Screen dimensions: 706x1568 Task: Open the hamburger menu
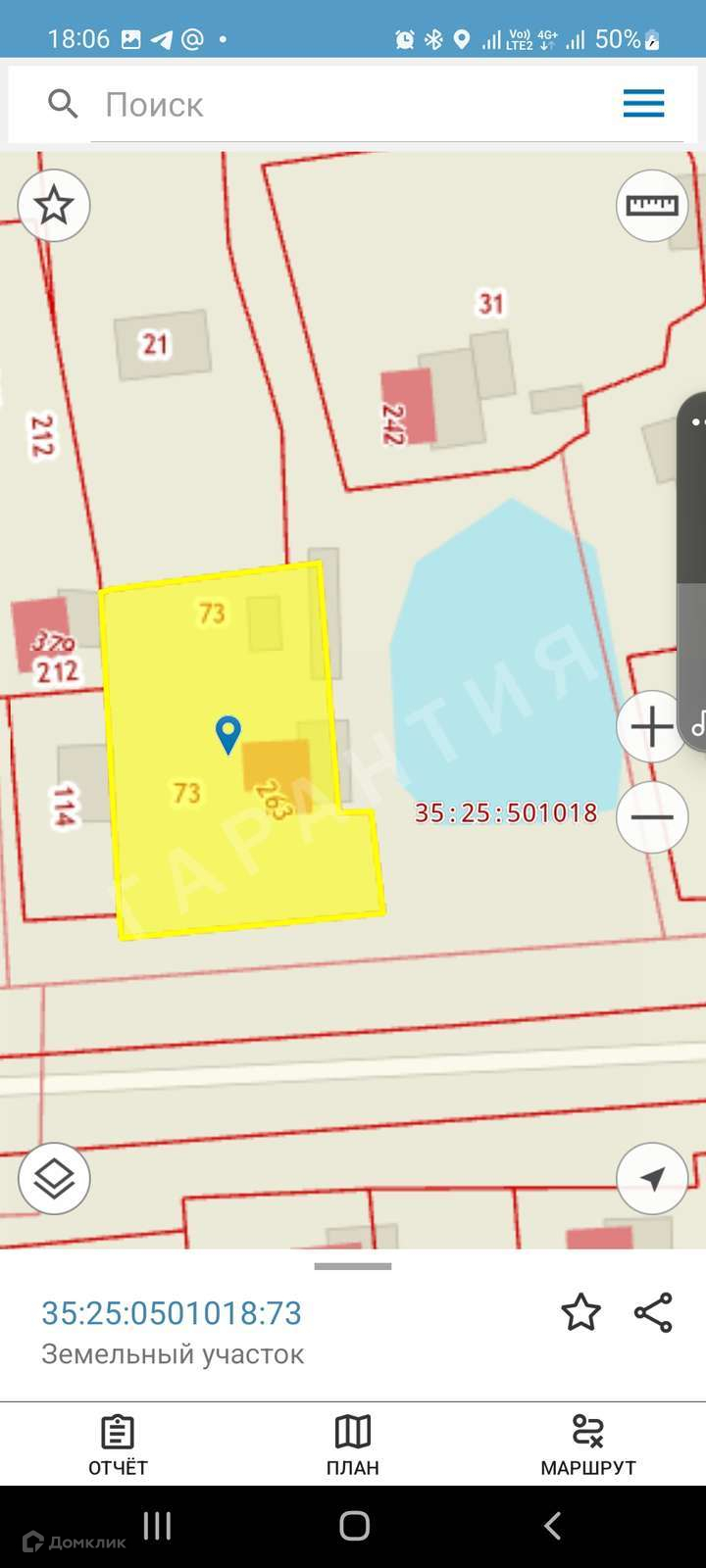pyautogui.click(x=643, y=103)
